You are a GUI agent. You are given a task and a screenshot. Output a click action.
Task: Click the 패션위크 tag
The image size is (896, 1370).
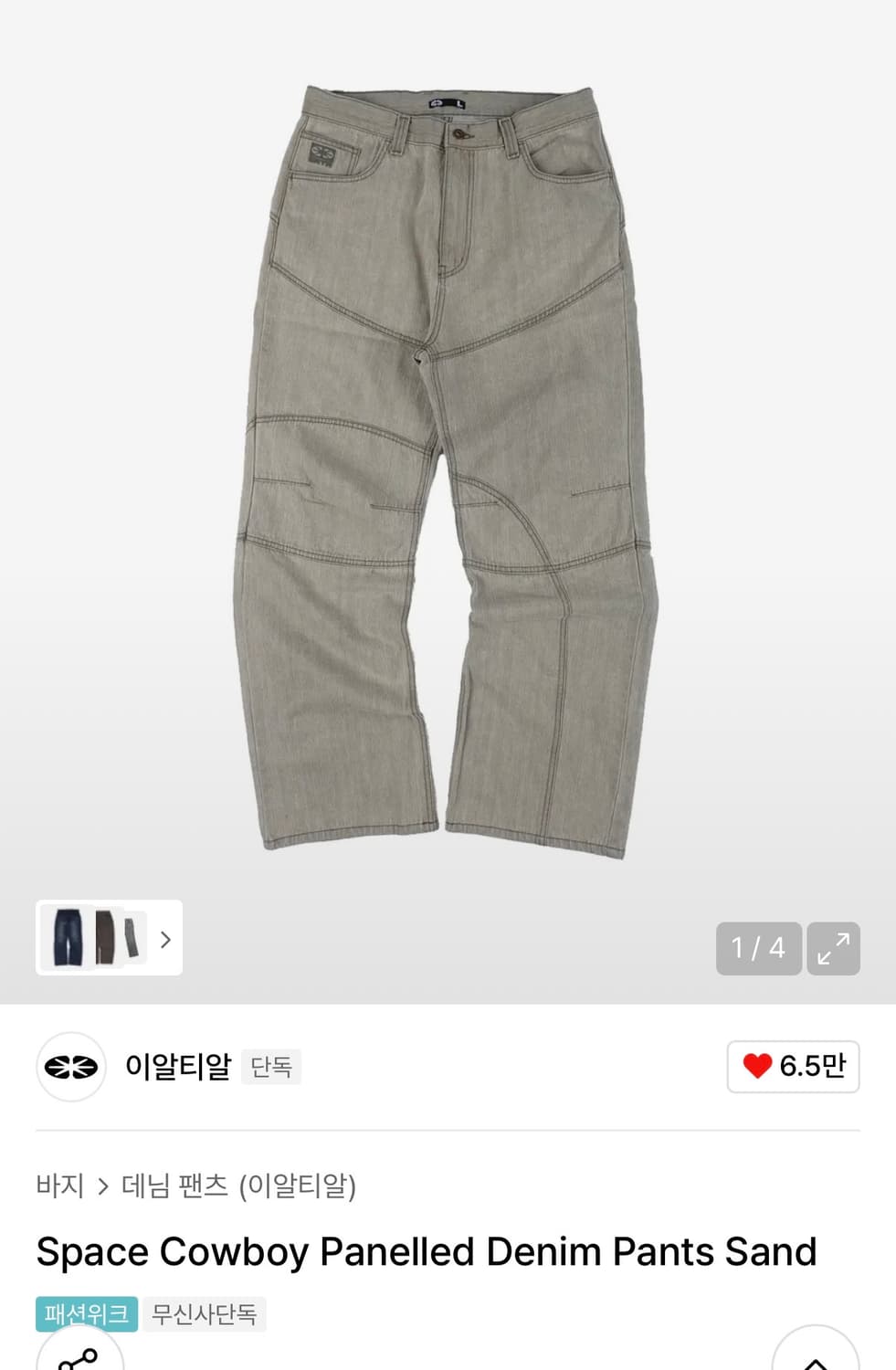pyautogui.click(x=86, y=1314)
